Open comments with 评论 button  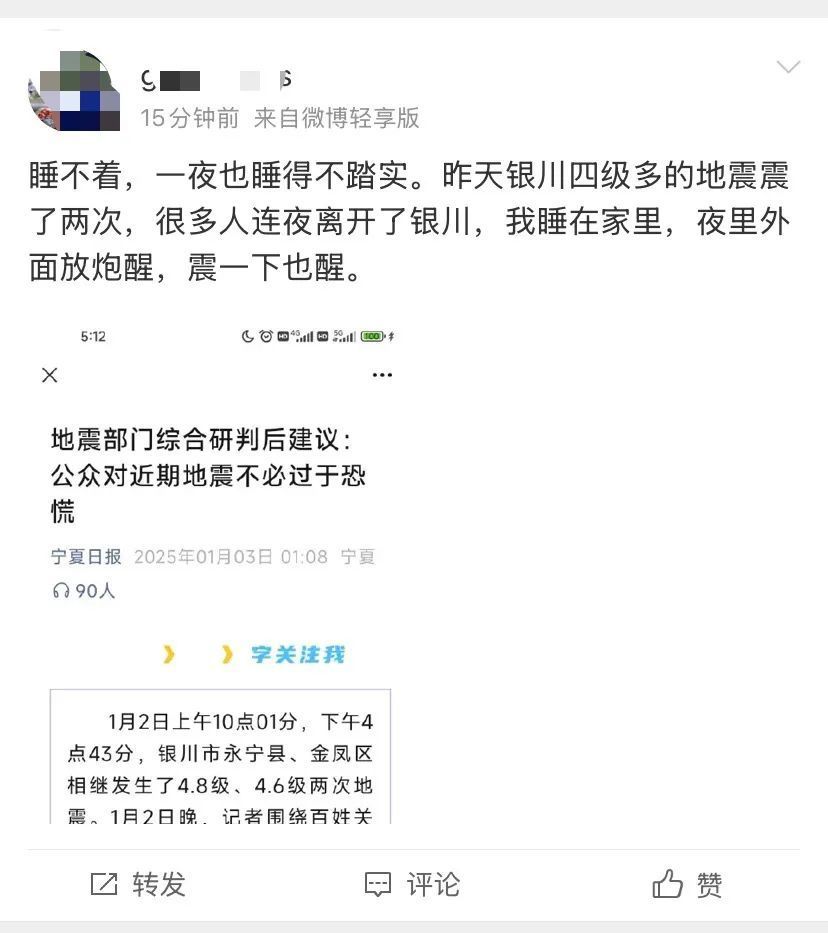pyautogui.click(x=412, y=884)
